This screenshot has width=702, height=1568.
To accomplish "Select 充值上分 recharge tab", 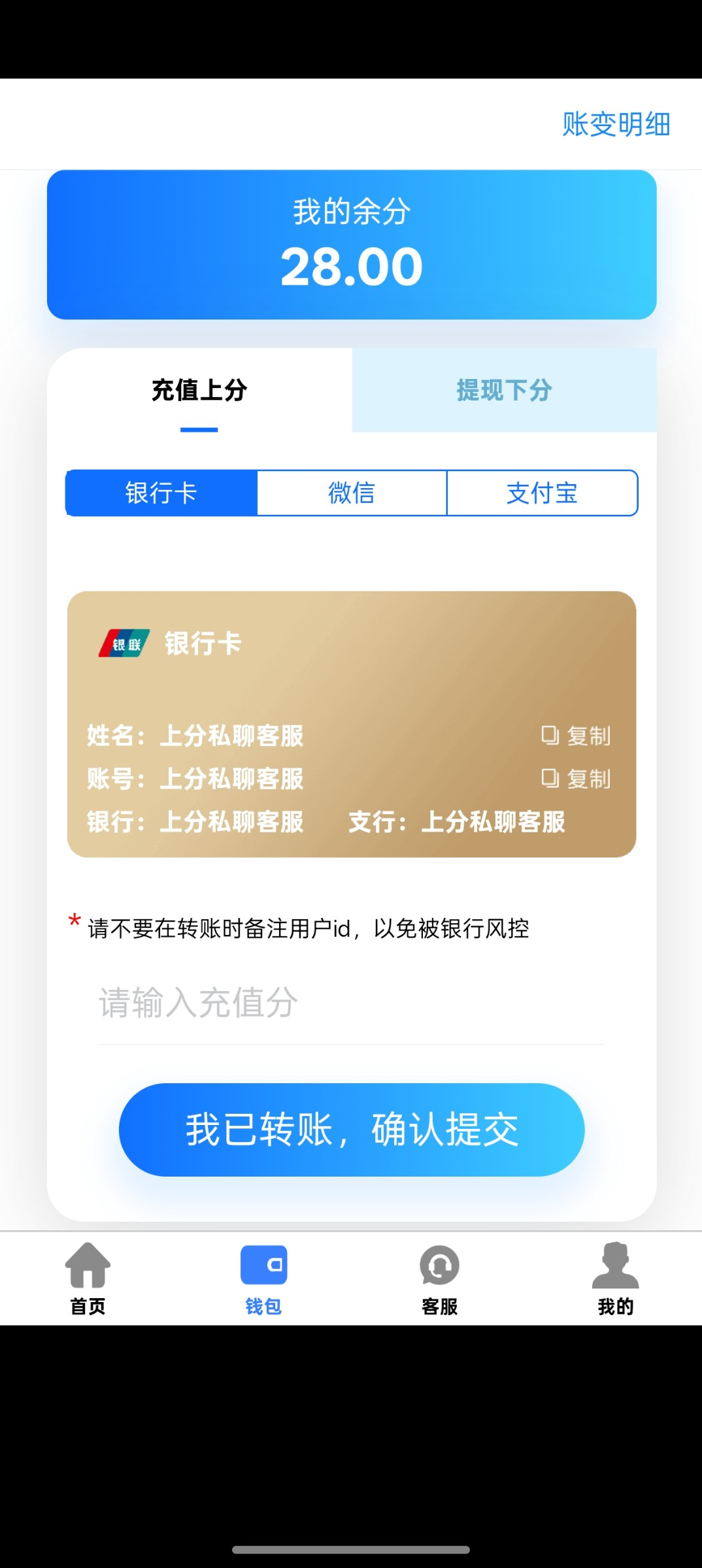I will [x=199, y=390].
